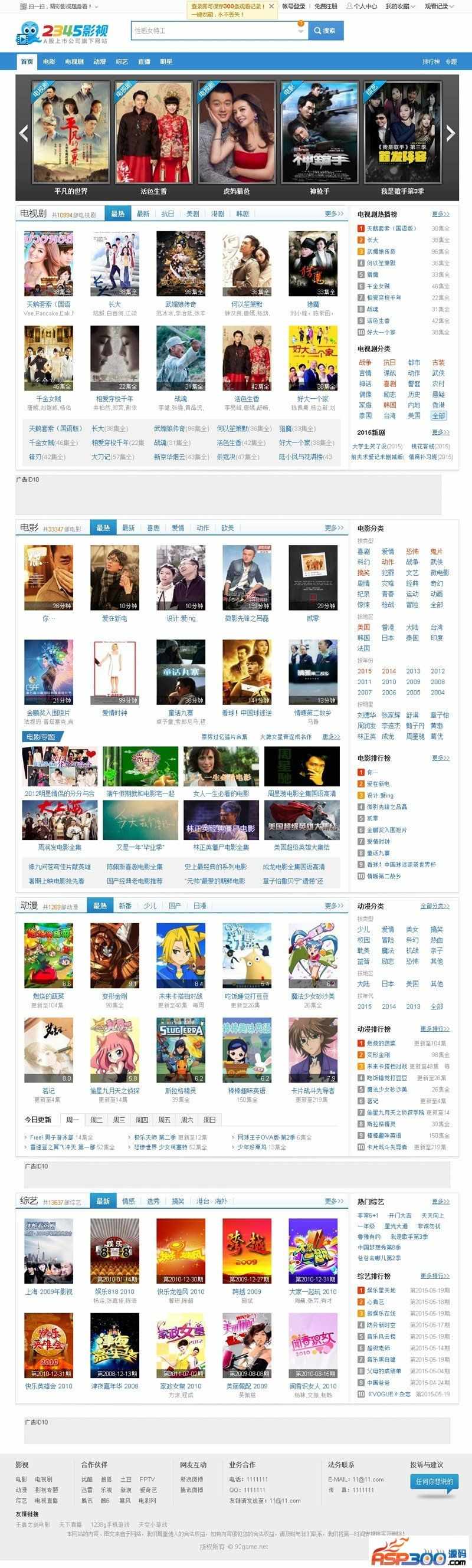Open 免费注册 registration link
This screenshot has height=1568, width=472.
326,6
